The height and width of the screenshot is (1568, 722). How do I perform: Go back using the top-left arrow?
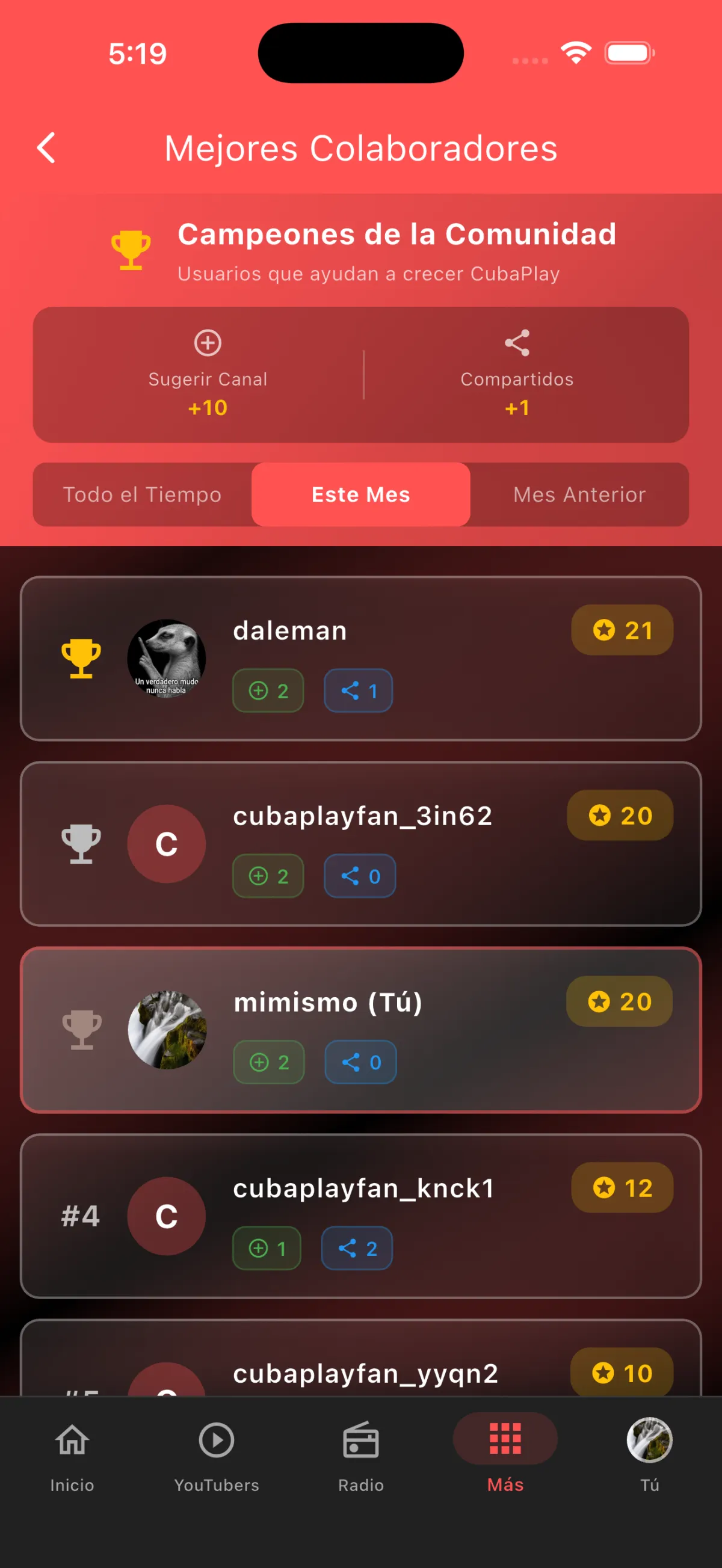46,148
